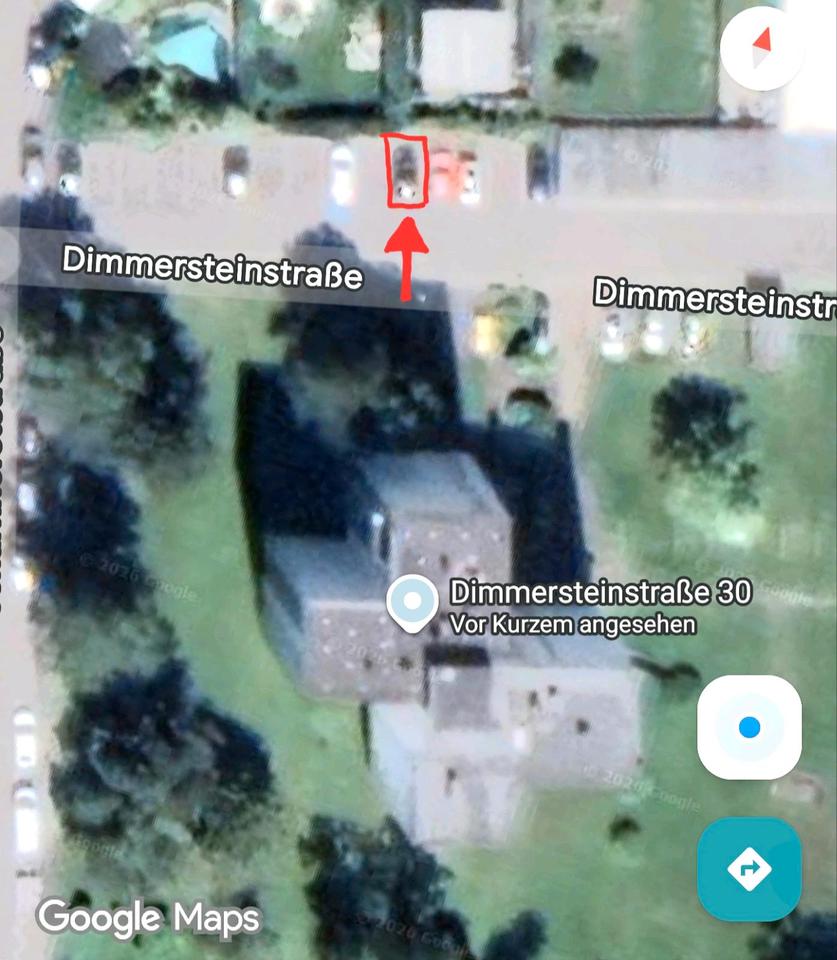The height and width of the screenshot is (960, 837).
Task: Start directions with the turn arrow button
Action: coord(749,869)
